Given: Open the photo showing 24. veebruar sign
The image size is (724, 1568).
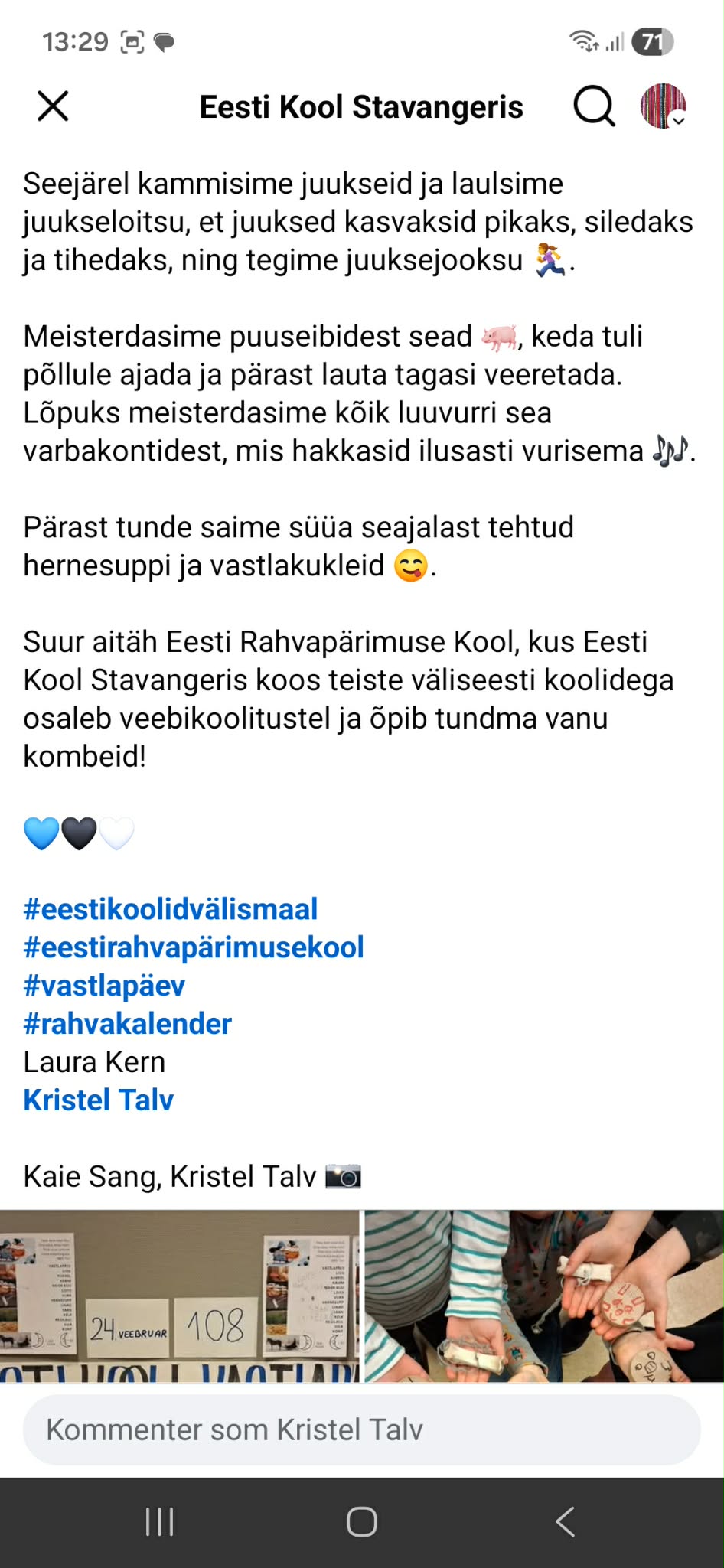Looking at the screenshot, I should point(179,1296).
